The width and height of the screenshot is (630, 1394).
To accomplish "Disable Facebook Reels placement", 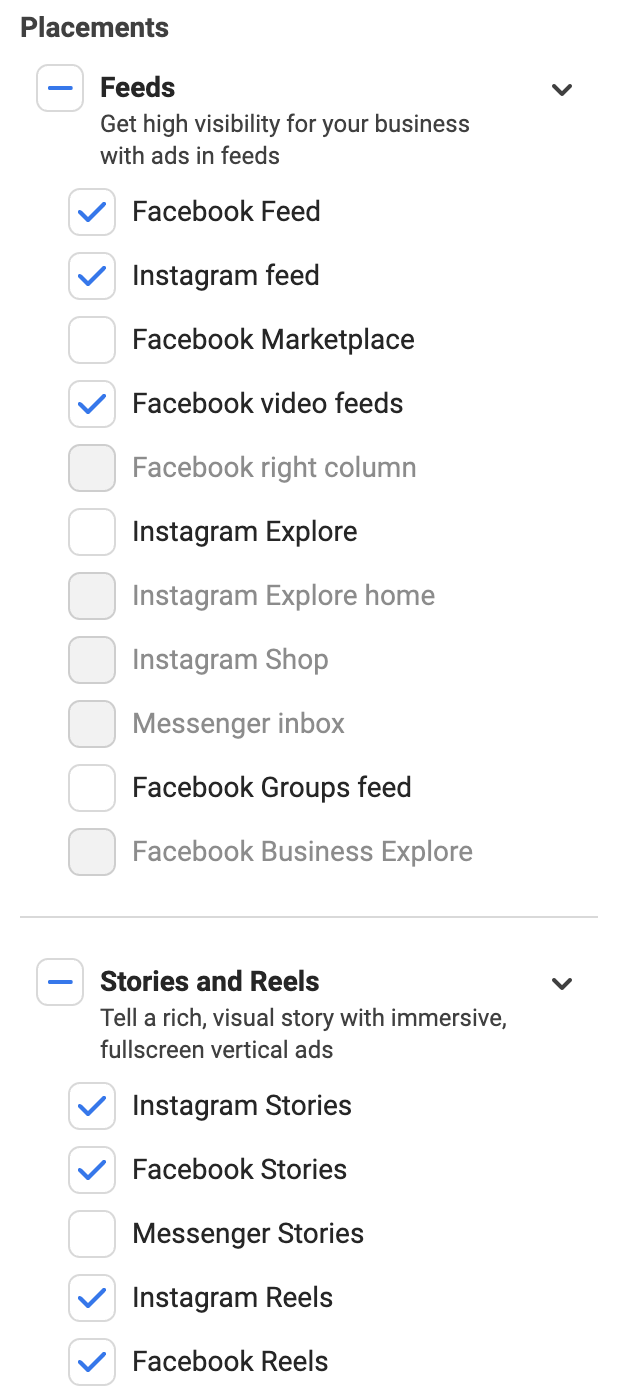I will [x=92, y=1362].
